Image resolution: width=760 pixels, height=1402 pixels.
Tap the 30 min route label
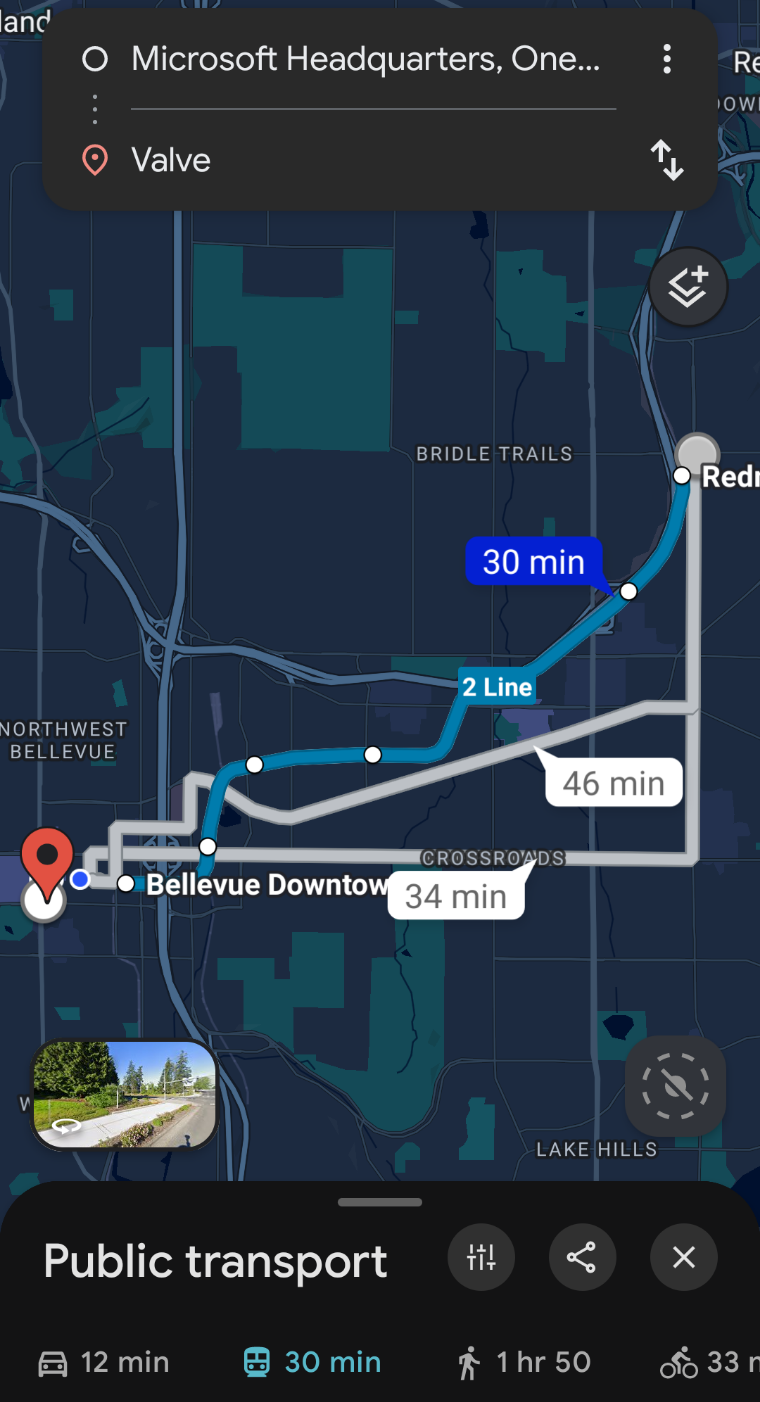(x=533, y=562)
